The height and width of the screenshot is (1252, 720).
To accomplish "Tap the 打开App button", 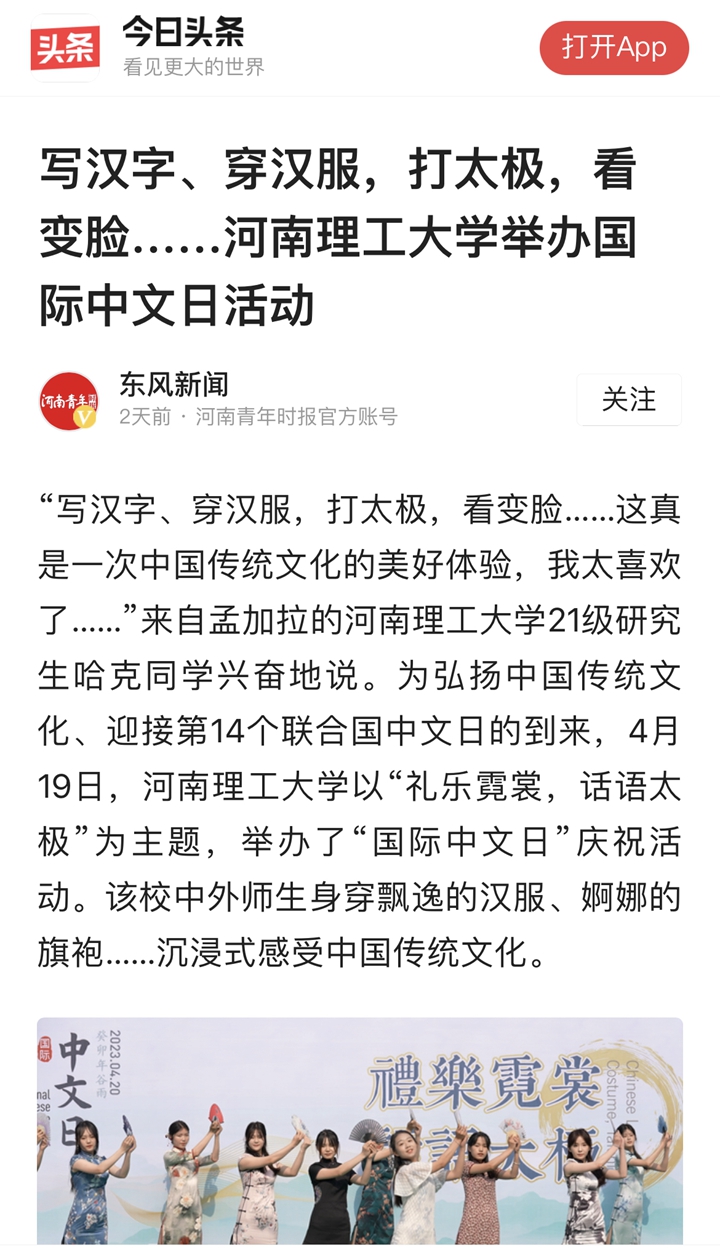I will pyautogui.click(x=614, y=47).
